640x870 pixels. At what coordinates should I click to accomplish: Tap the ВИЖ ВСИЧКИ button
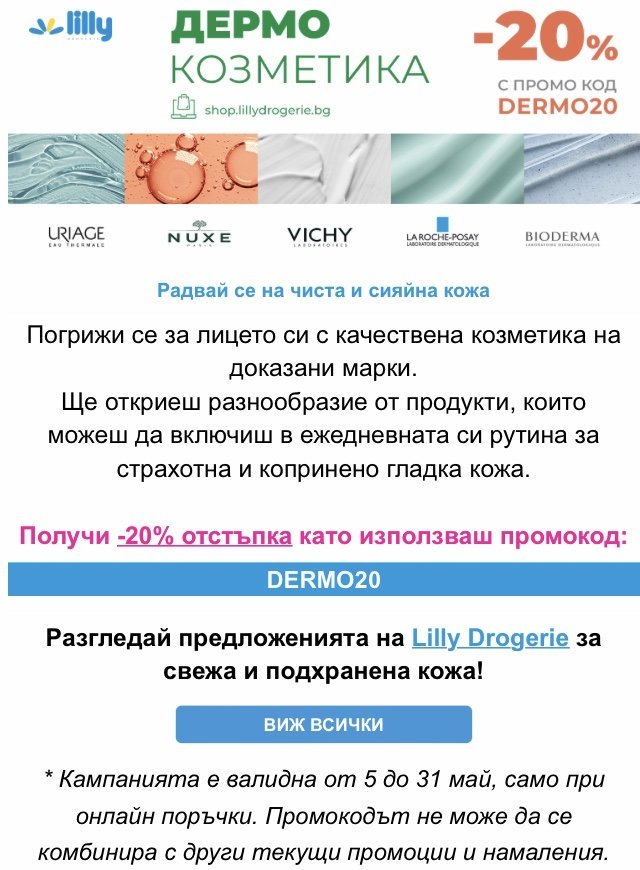[323, 724]
